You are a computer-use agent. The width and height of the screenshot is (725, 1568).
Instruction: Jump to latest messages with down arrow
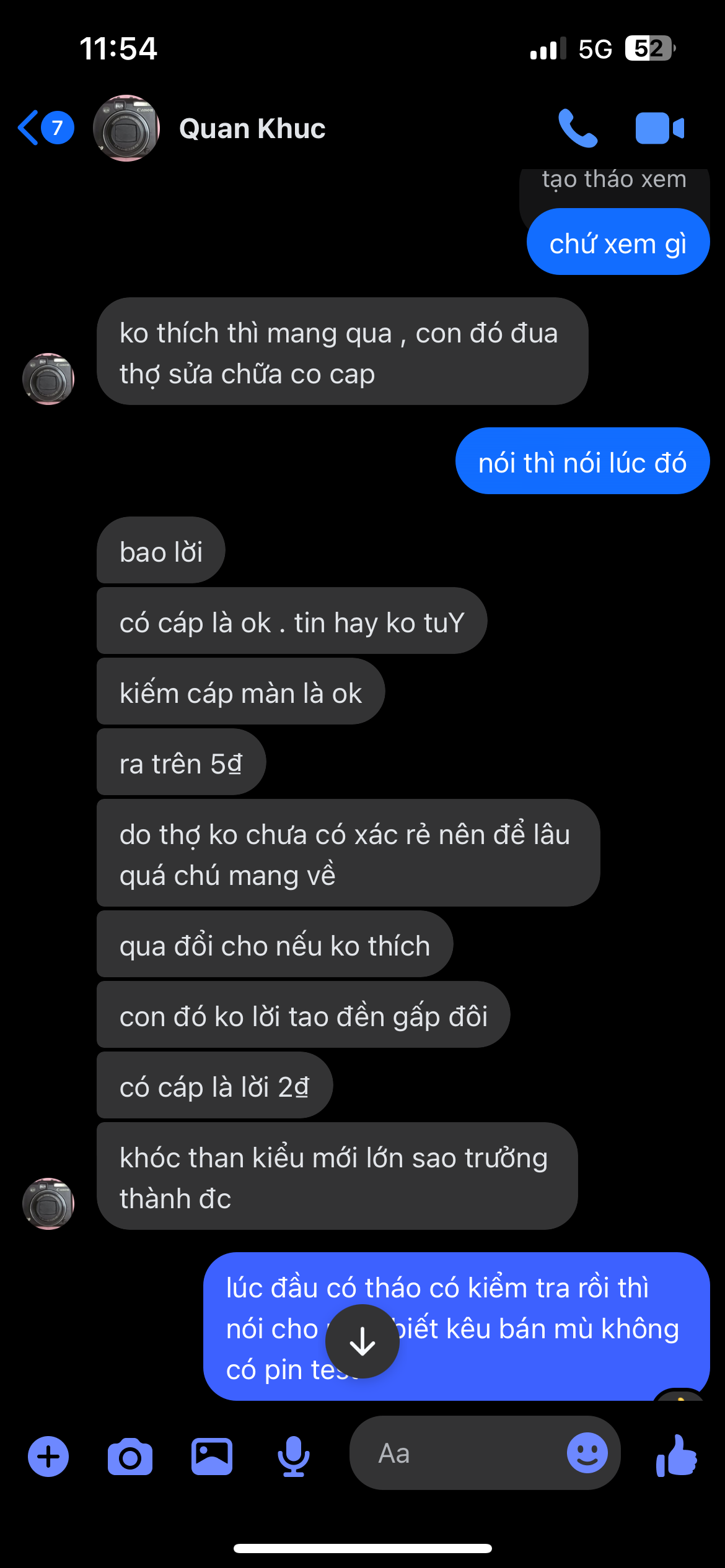[x=362, y=1342]
